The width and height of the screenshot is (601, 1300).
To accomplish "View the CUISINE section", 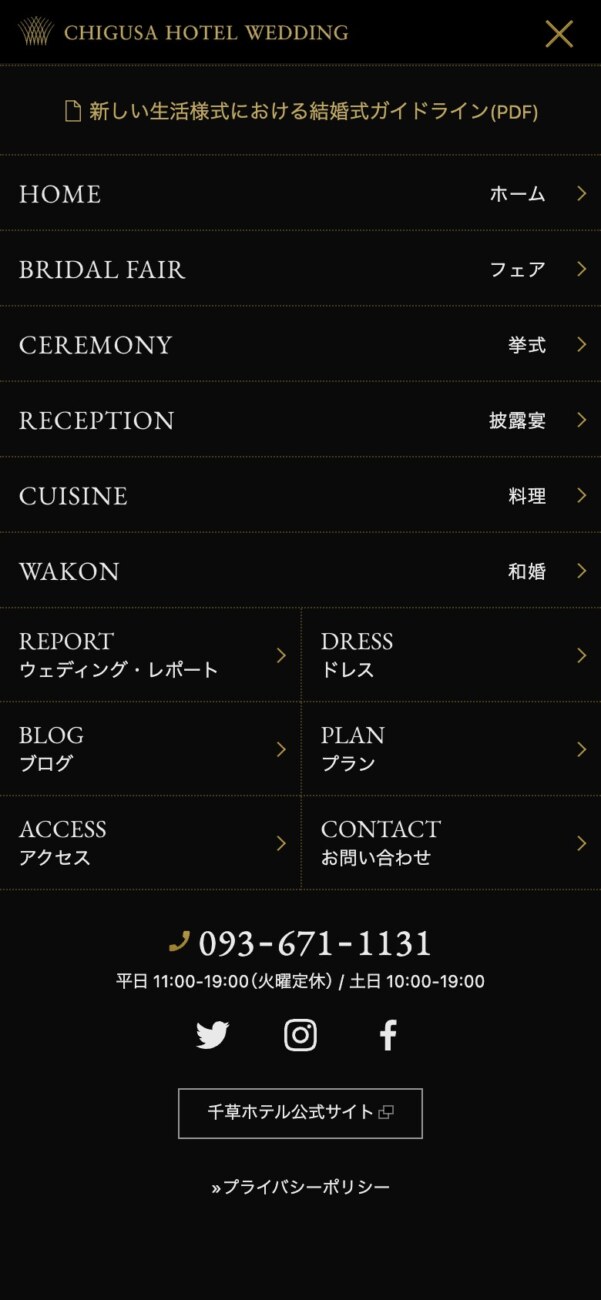I will click(300, 496).
